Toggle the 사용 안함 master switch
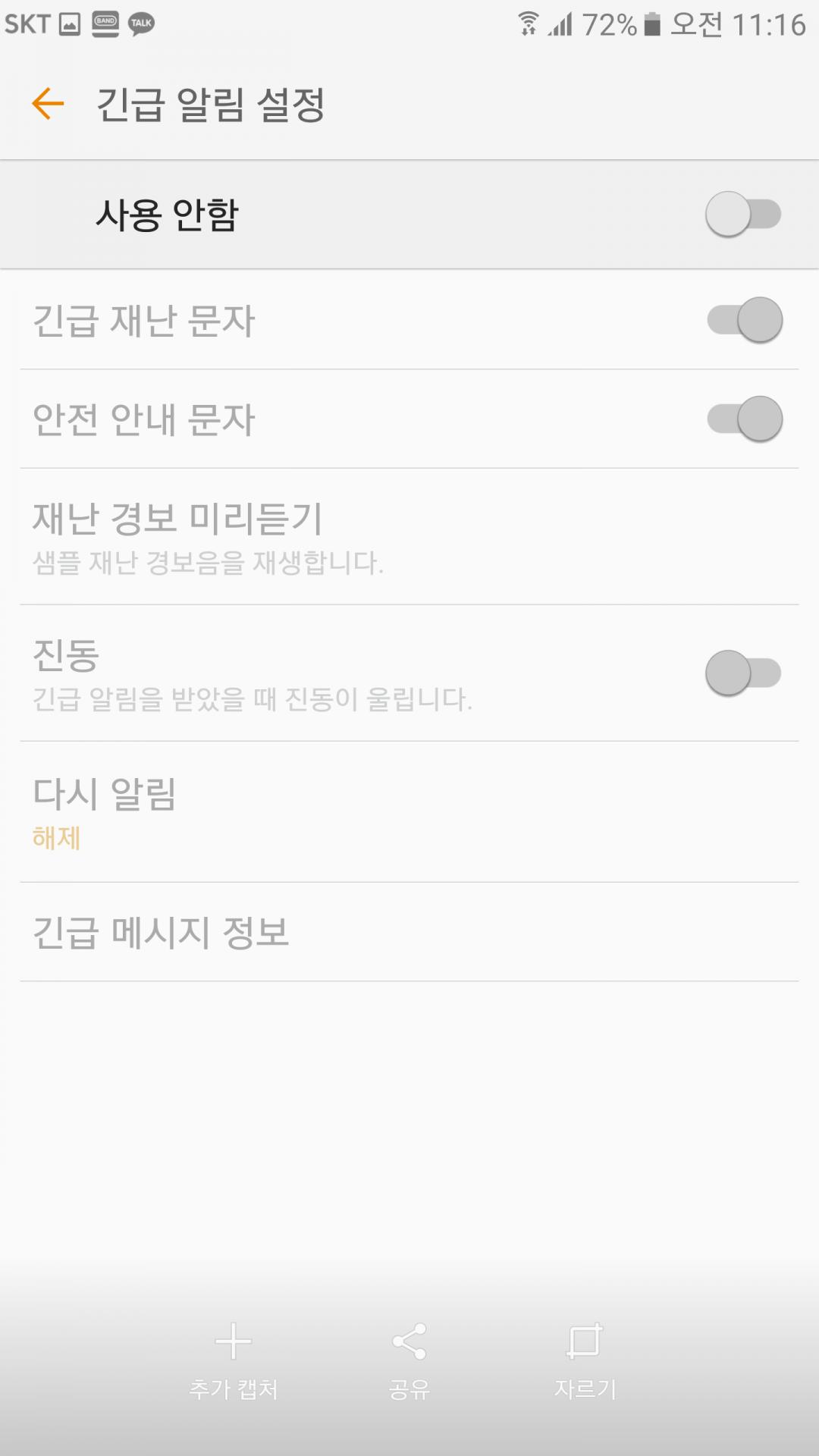 [x=742, y=214]
